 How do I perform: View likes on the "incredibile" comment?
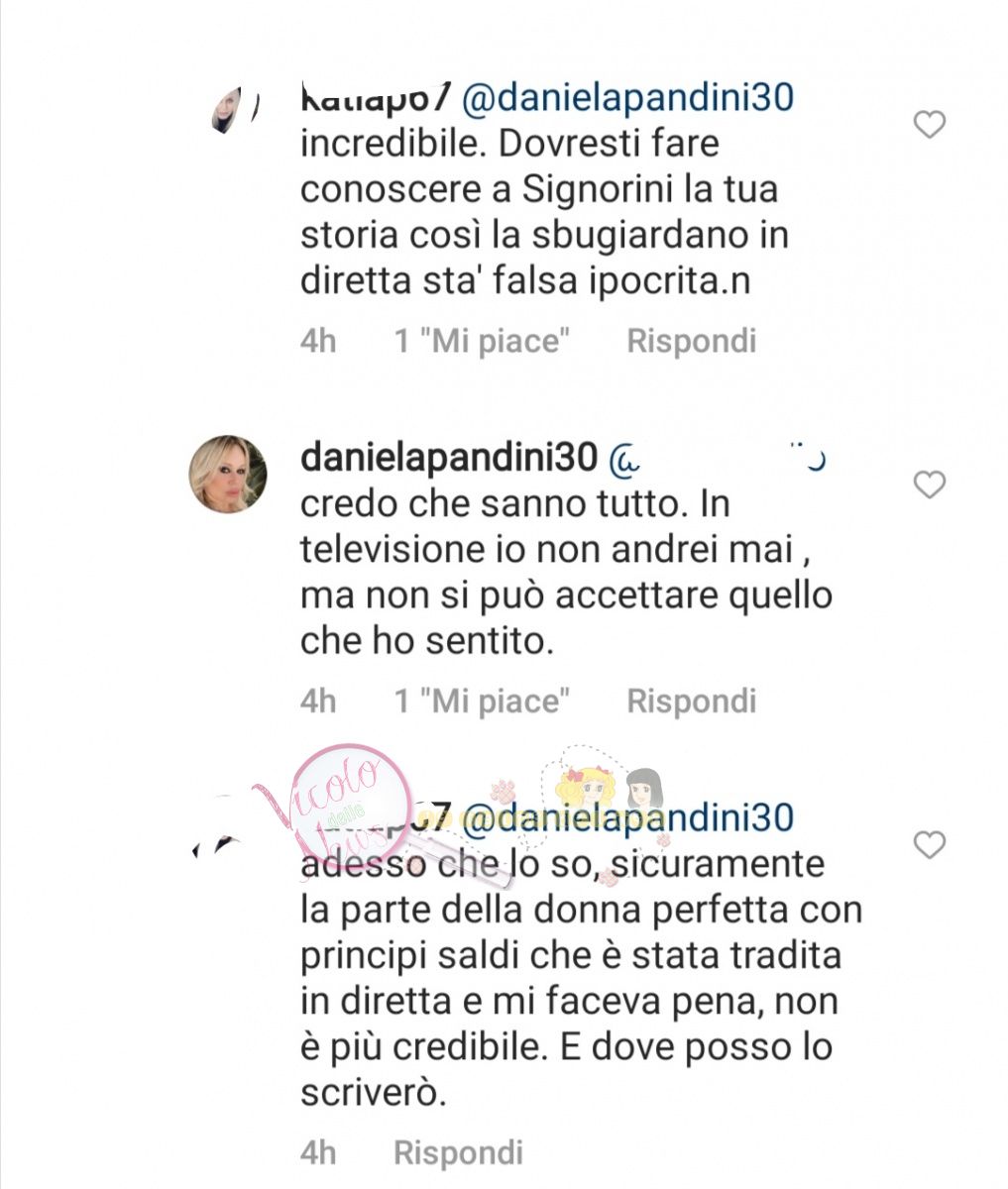pyautogui.click(x=482, y=341)
